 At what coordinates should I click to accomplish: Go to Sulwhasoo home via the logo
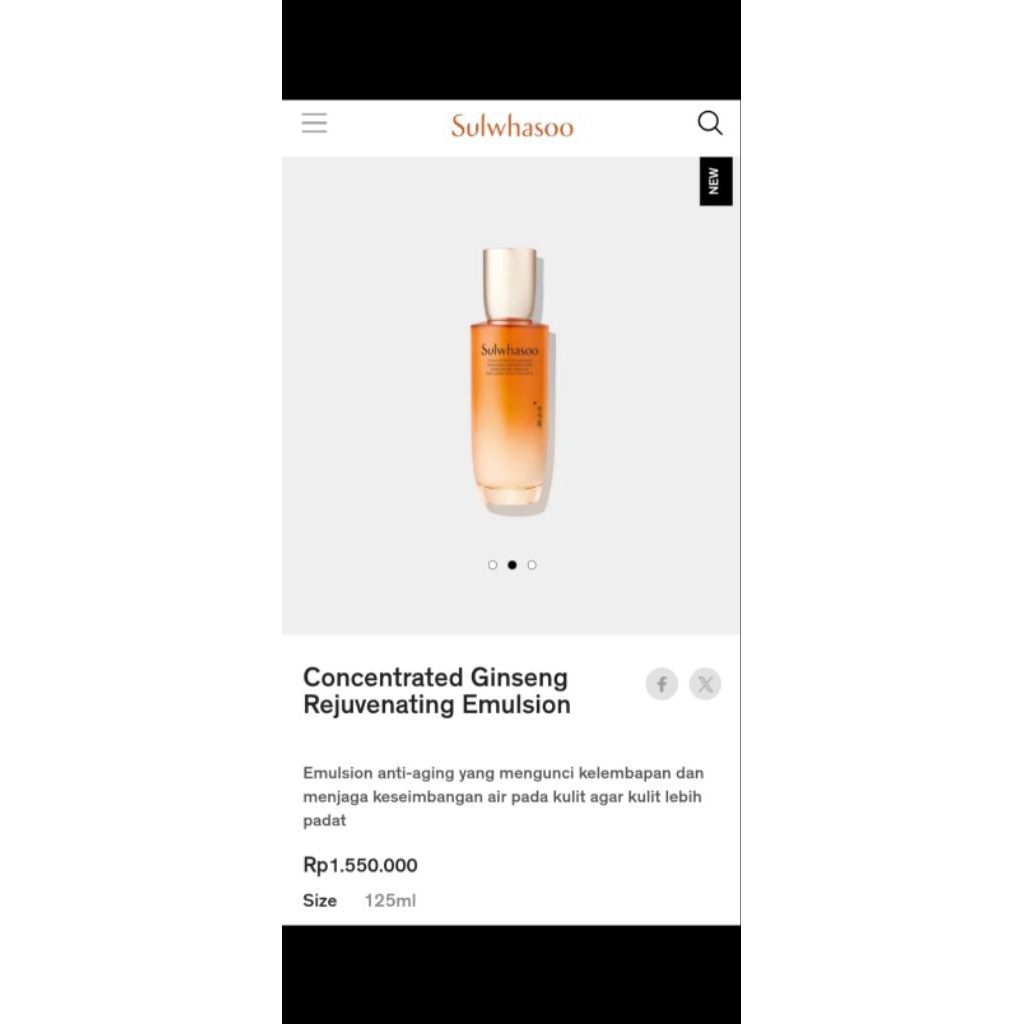click(x=512, y=126)
